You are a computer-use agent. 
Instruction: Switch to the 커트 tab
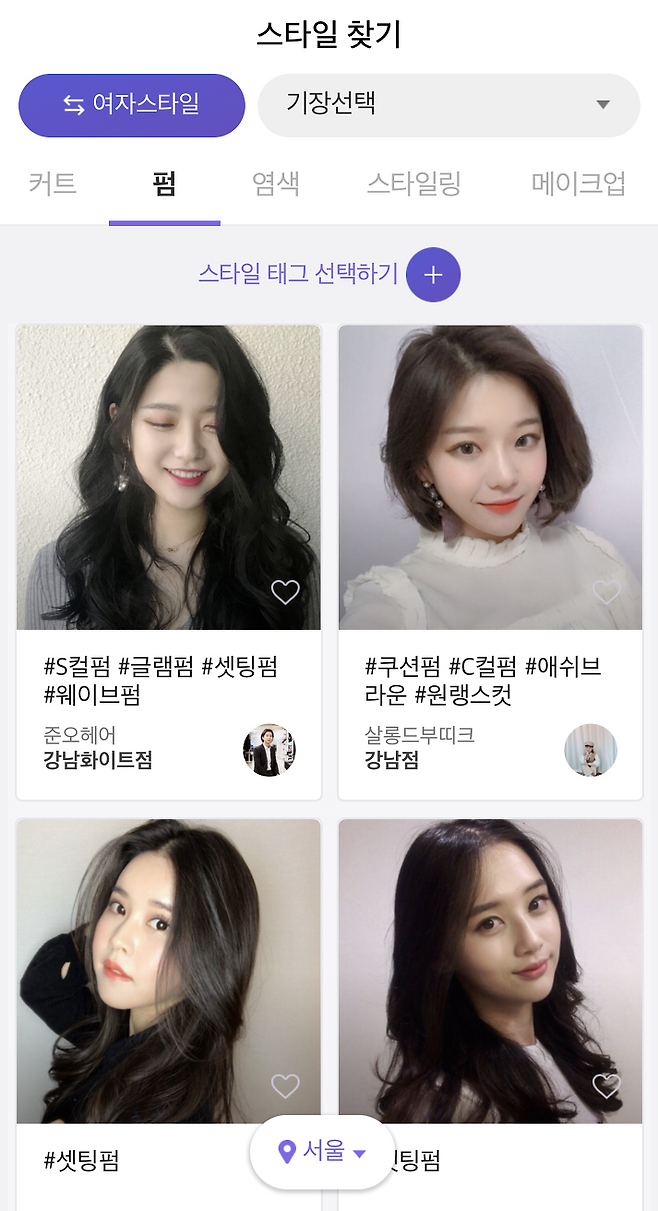(x=52, y=184)
